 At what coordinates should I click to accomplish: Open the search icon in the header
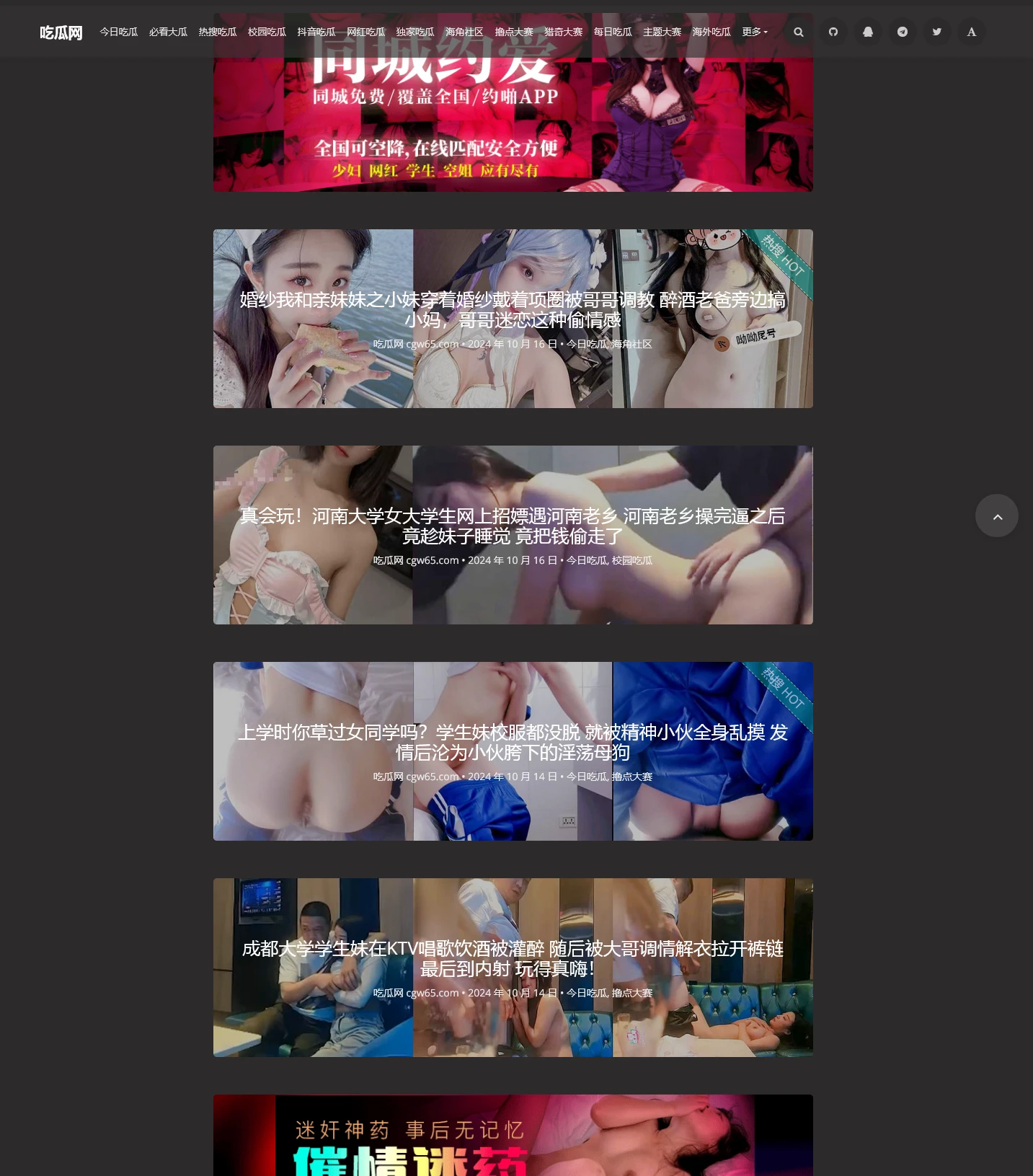(x=798, y=32)
